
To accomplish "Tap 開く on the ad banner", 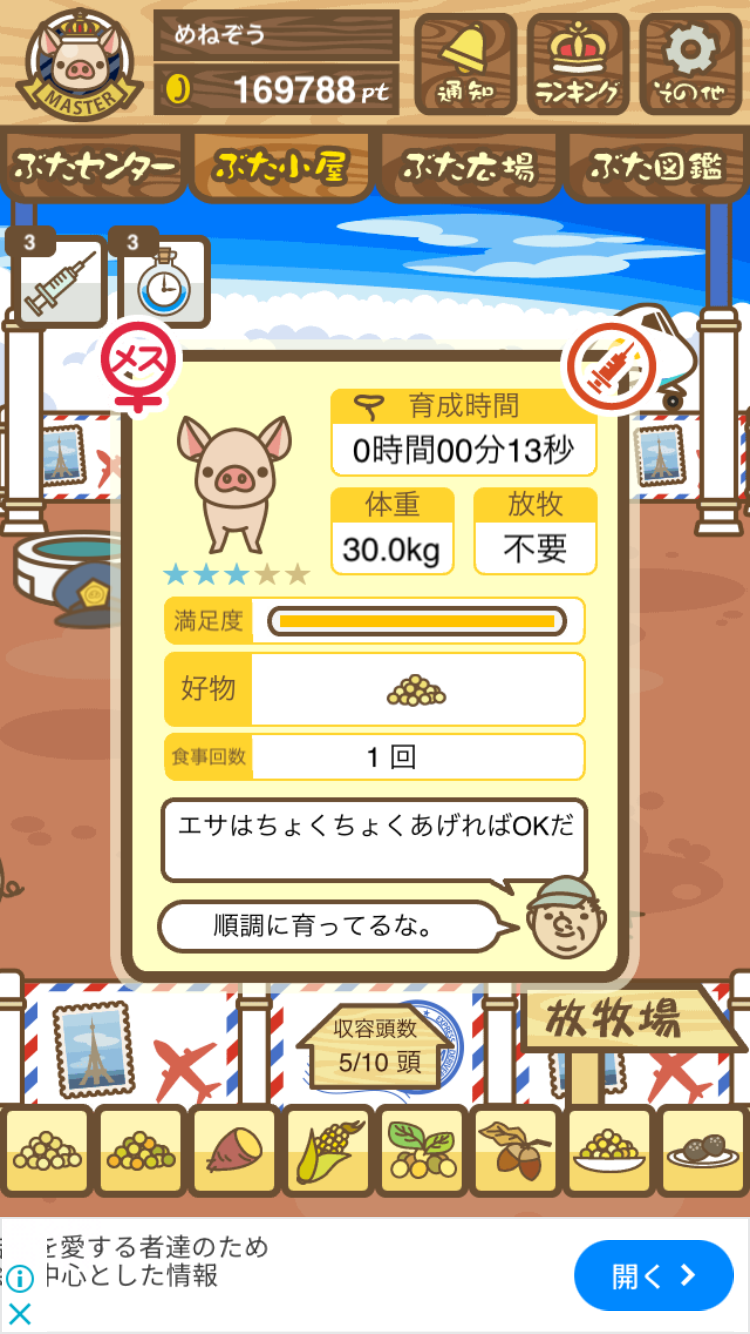I will tap(653, 1275).
